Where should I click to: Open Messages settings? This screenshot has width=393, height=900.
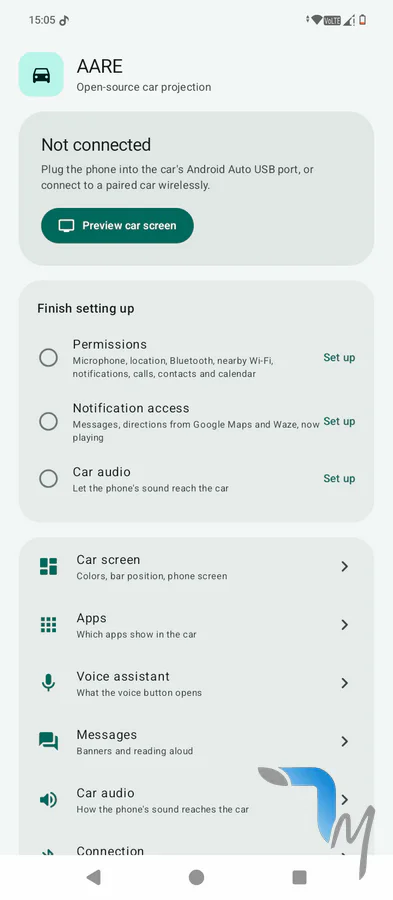[196, 742]
